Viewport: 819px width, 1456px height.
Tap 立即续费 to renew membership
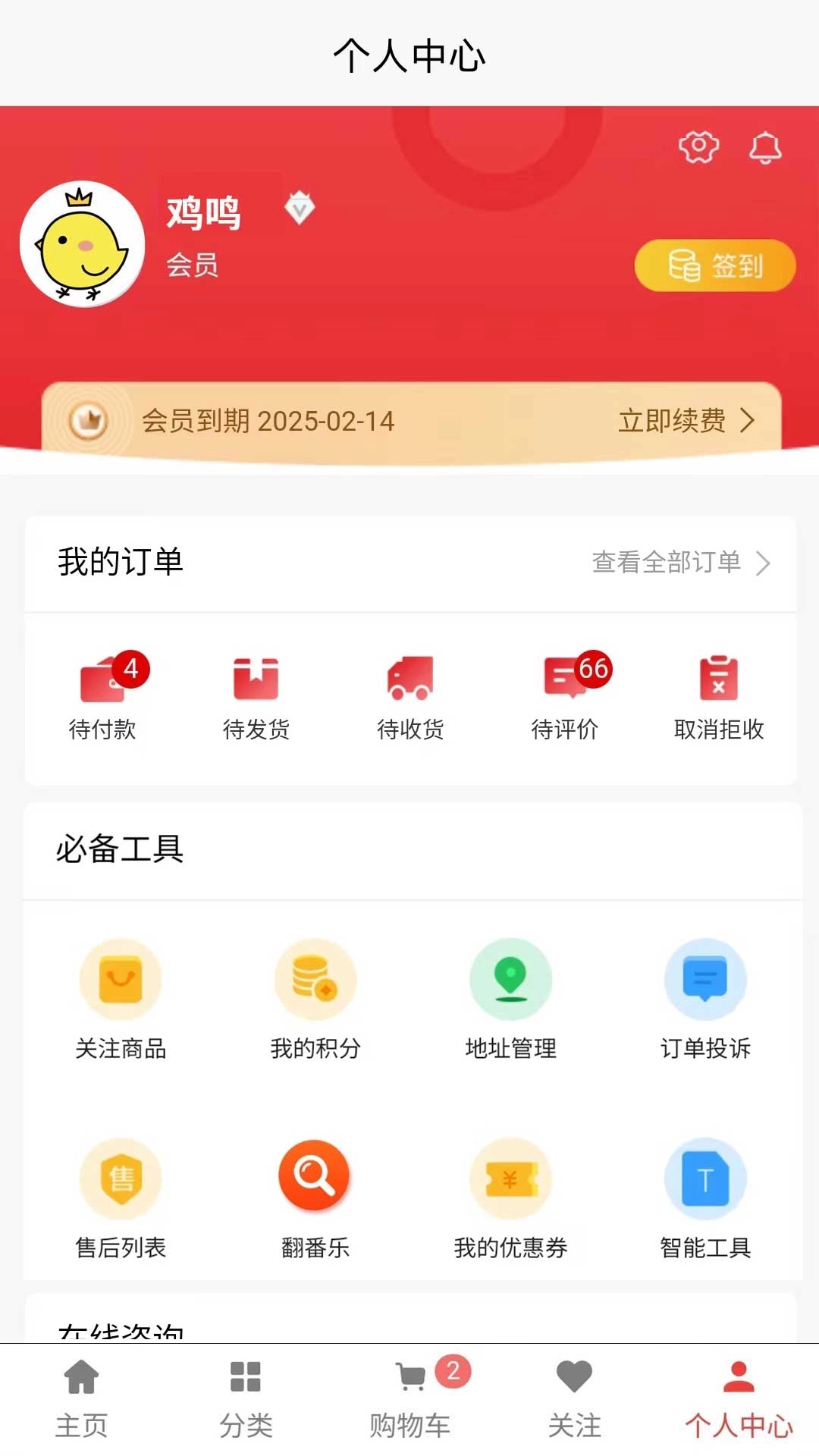tap(671, 422)
